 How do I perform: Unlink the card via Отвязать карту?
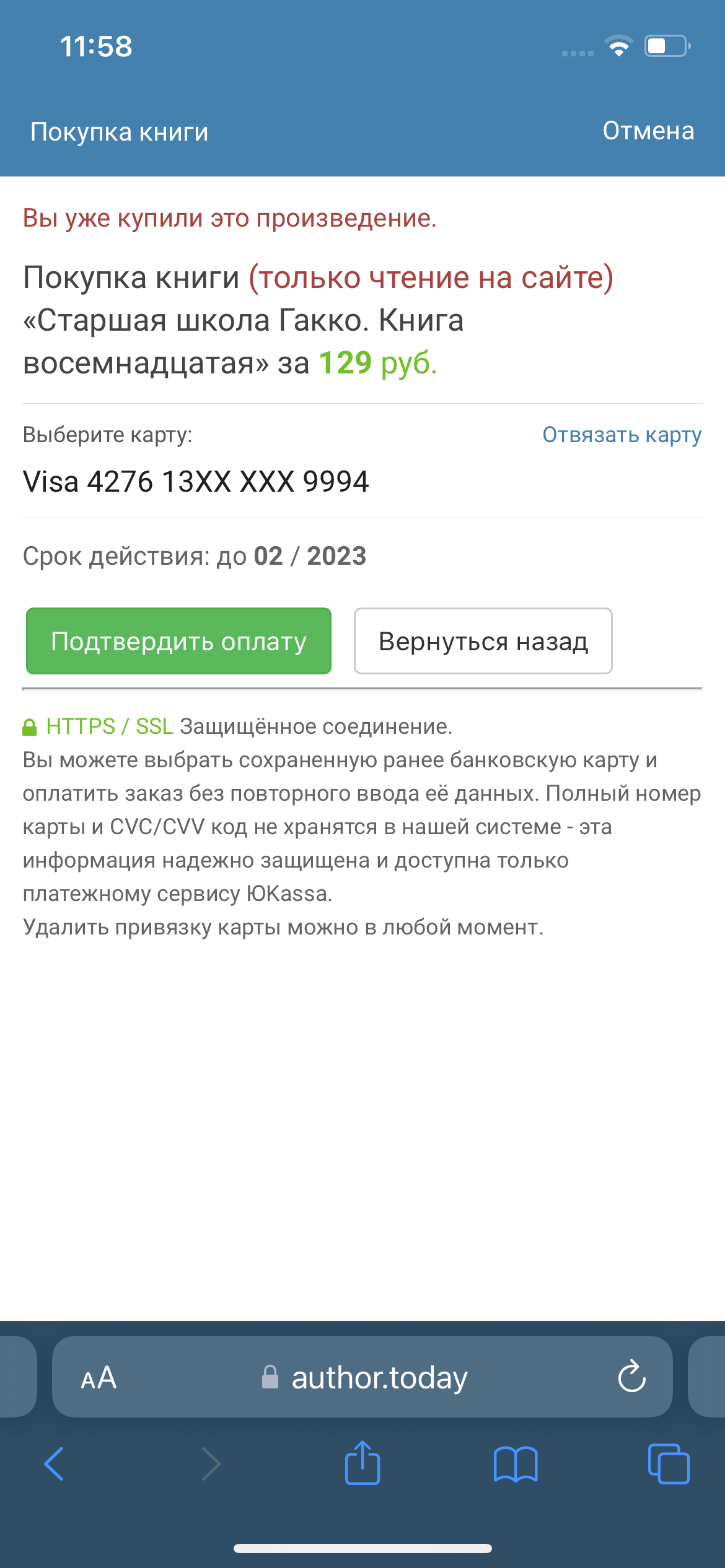622,435
